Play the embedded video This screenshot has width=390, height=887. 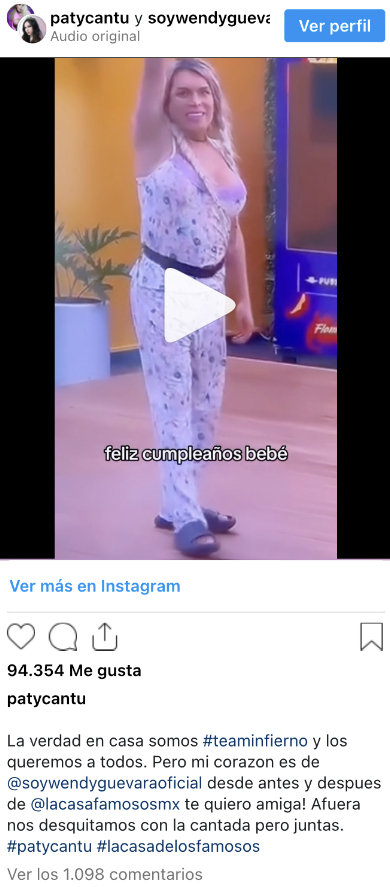point(198,305)
